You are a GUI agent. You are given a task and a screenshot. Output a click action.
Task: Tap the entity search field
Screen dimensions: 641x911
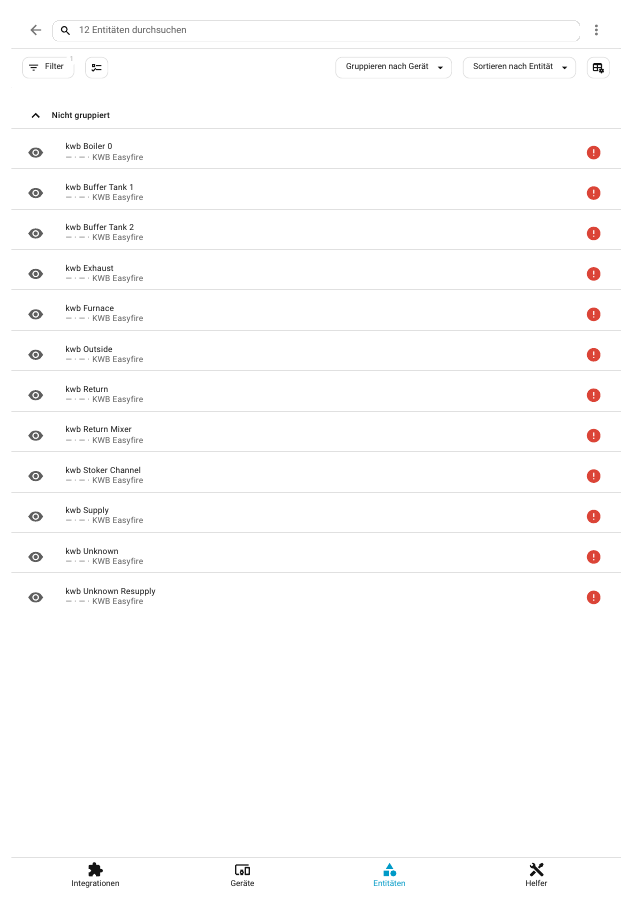(x=320, y=30)
